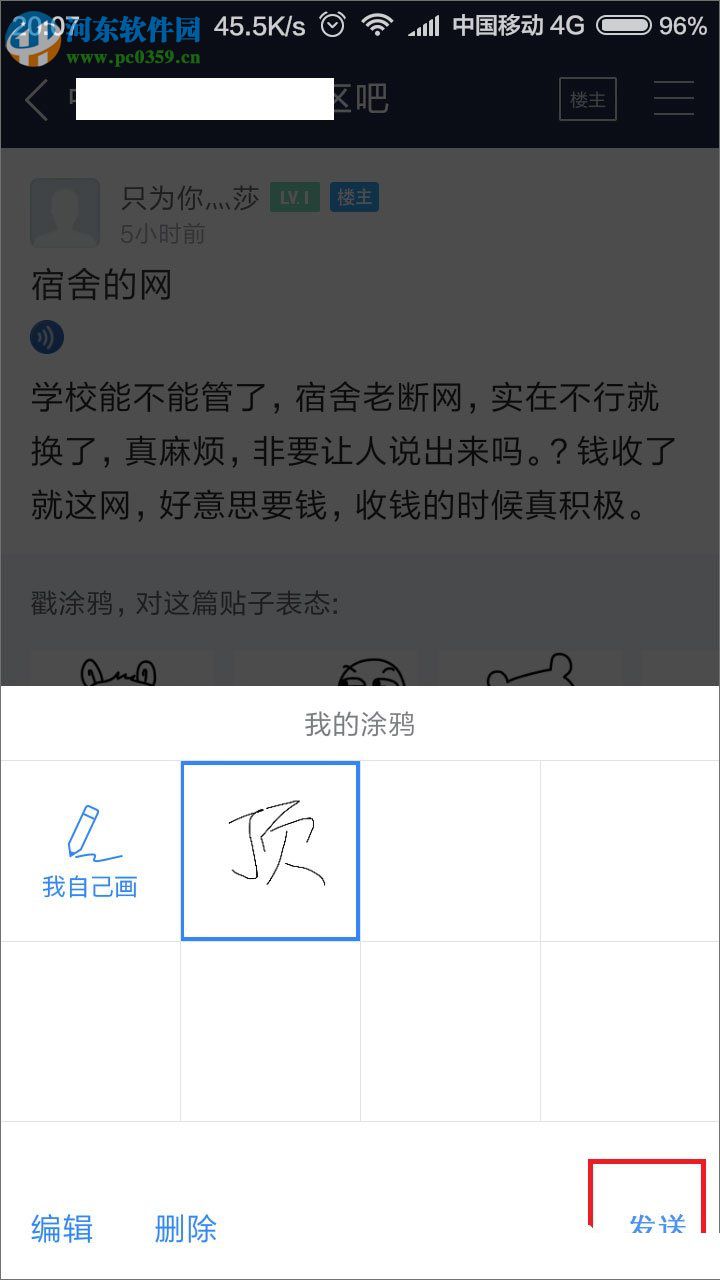The width and height of the screenshot is (720, 1280).
Task: Play the voice message in the post
Action: tap(46, 336)
